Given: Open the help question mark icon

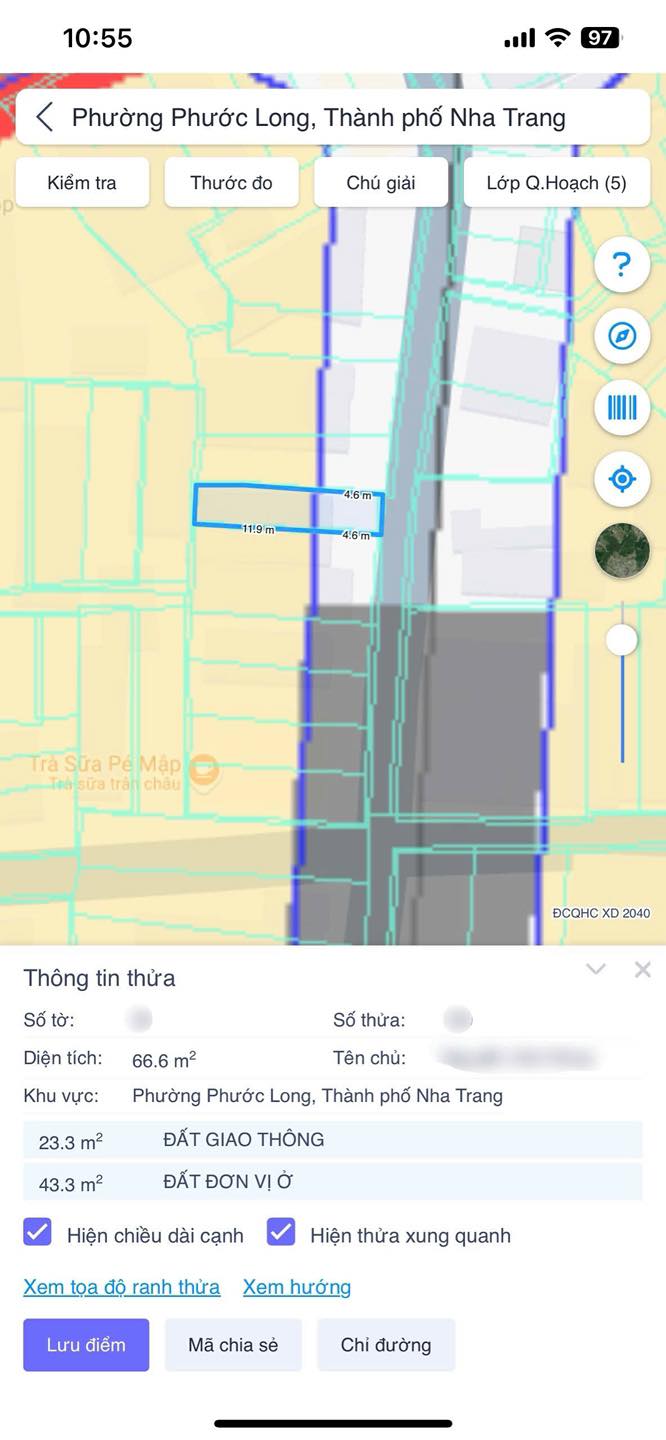Looking at the screenshot, I should (622, 265).
